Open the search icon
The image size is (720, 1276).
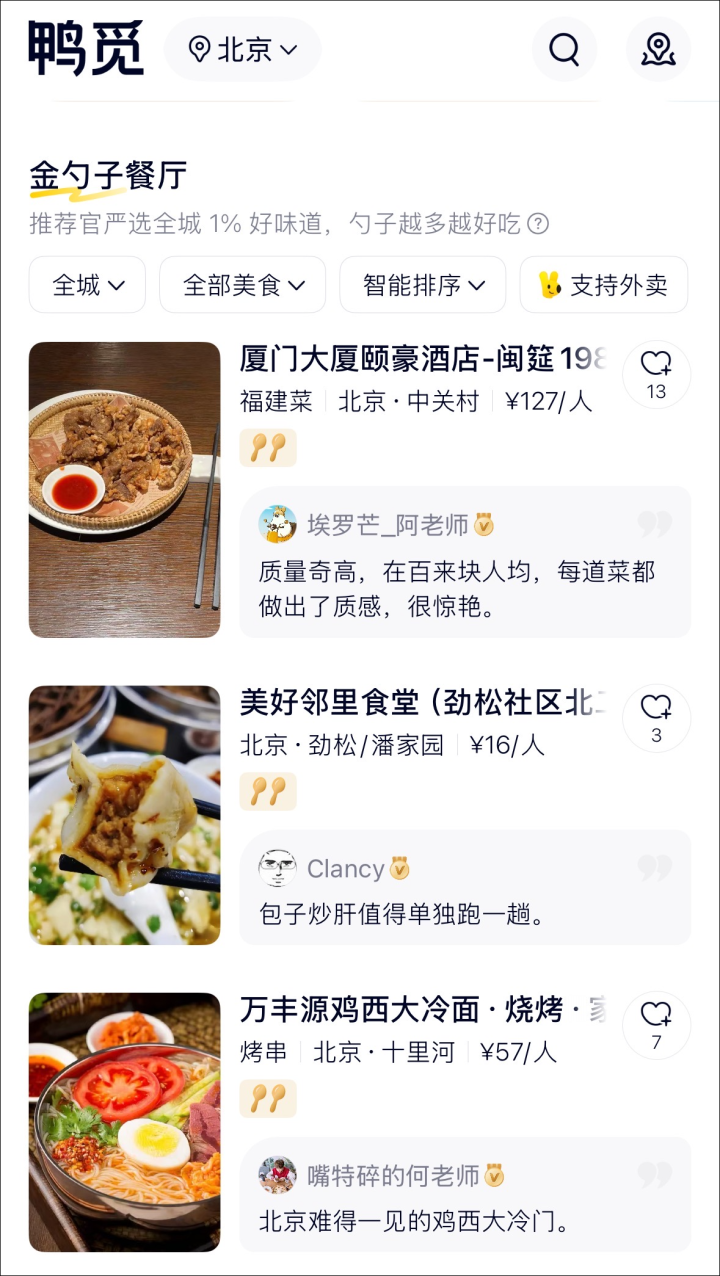(564, 49)
